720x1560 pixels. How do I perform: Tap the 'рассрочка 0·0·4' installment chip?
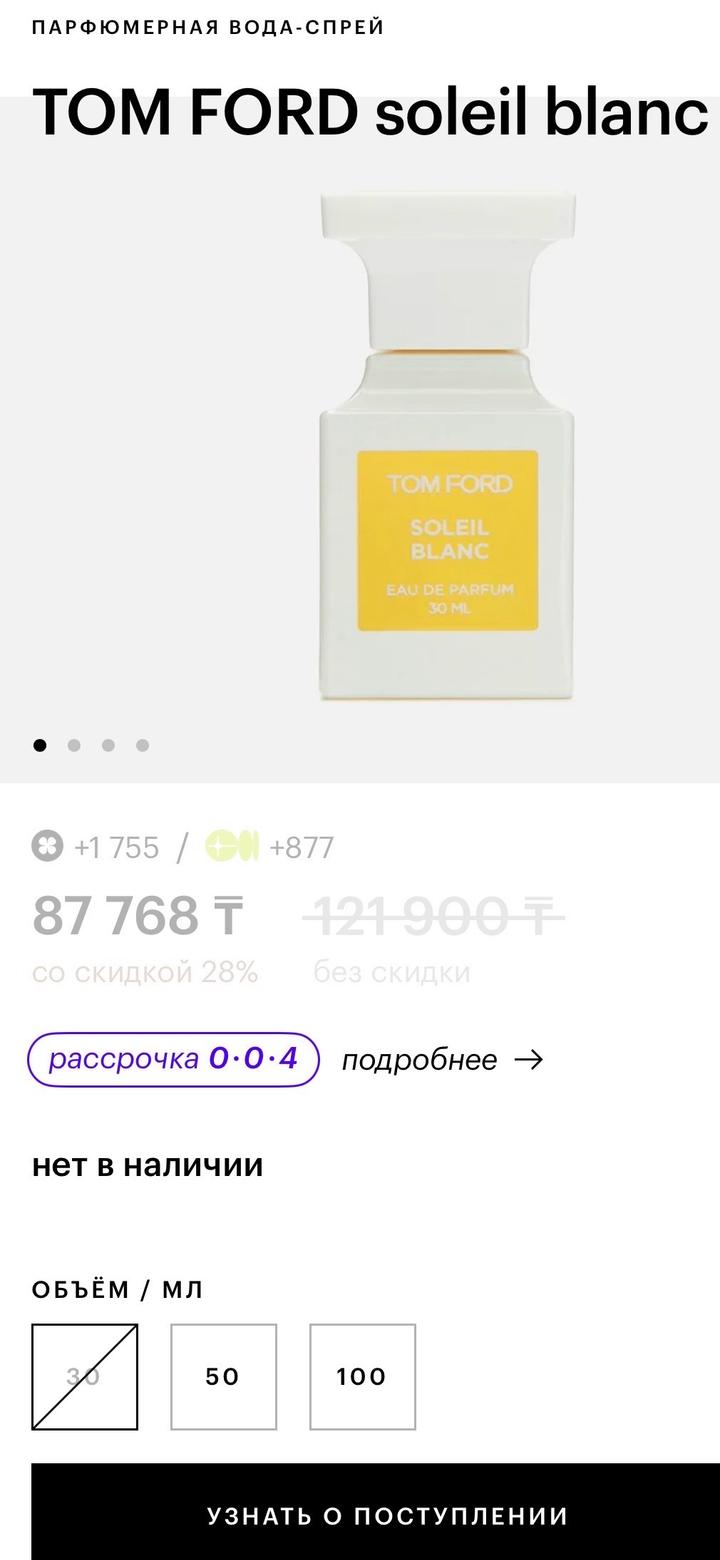coord(173,1059)
